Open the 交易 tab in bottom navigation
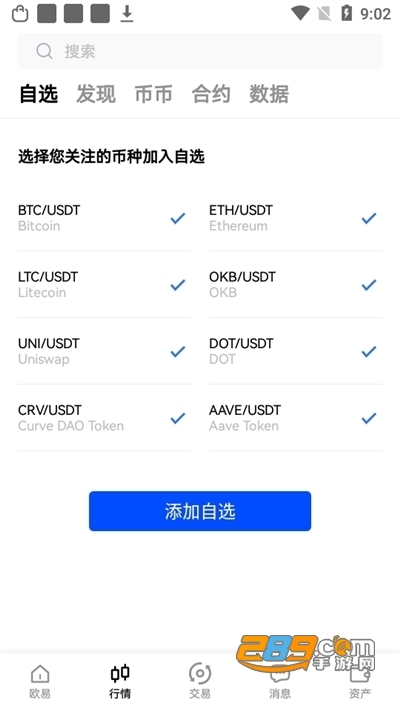 pos(200,681)
